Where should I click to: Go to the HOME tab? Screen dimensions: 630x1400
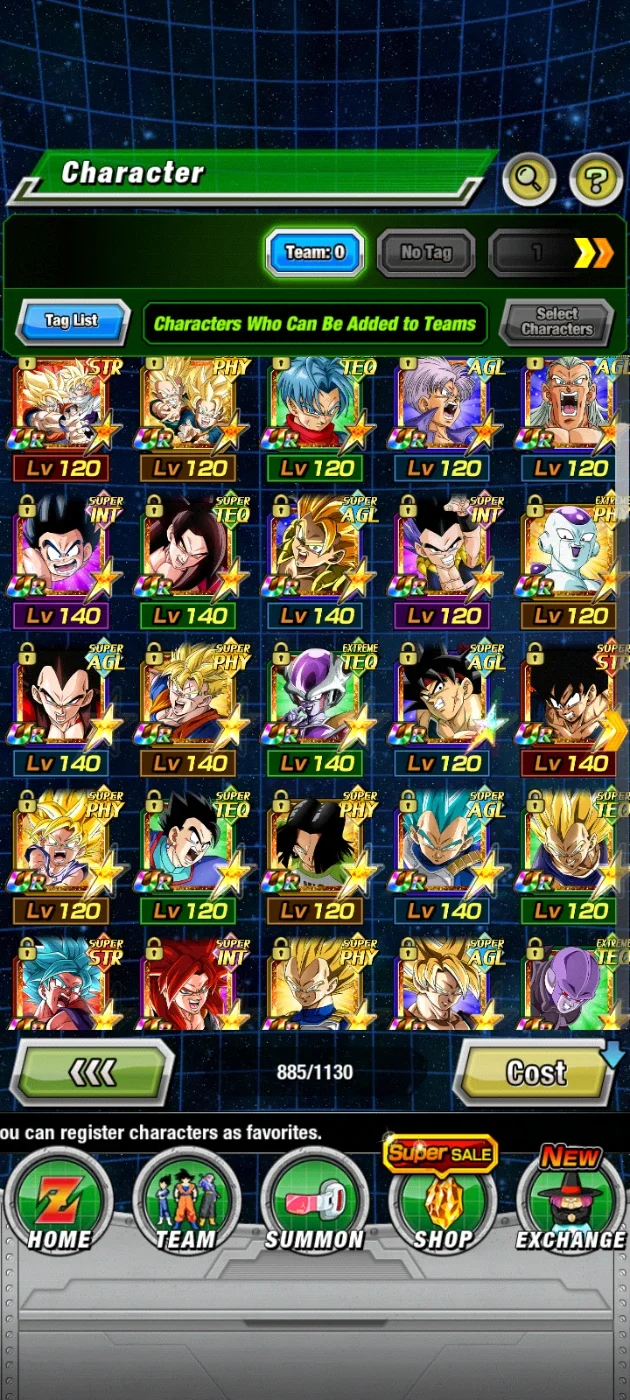coord(58,1200)
